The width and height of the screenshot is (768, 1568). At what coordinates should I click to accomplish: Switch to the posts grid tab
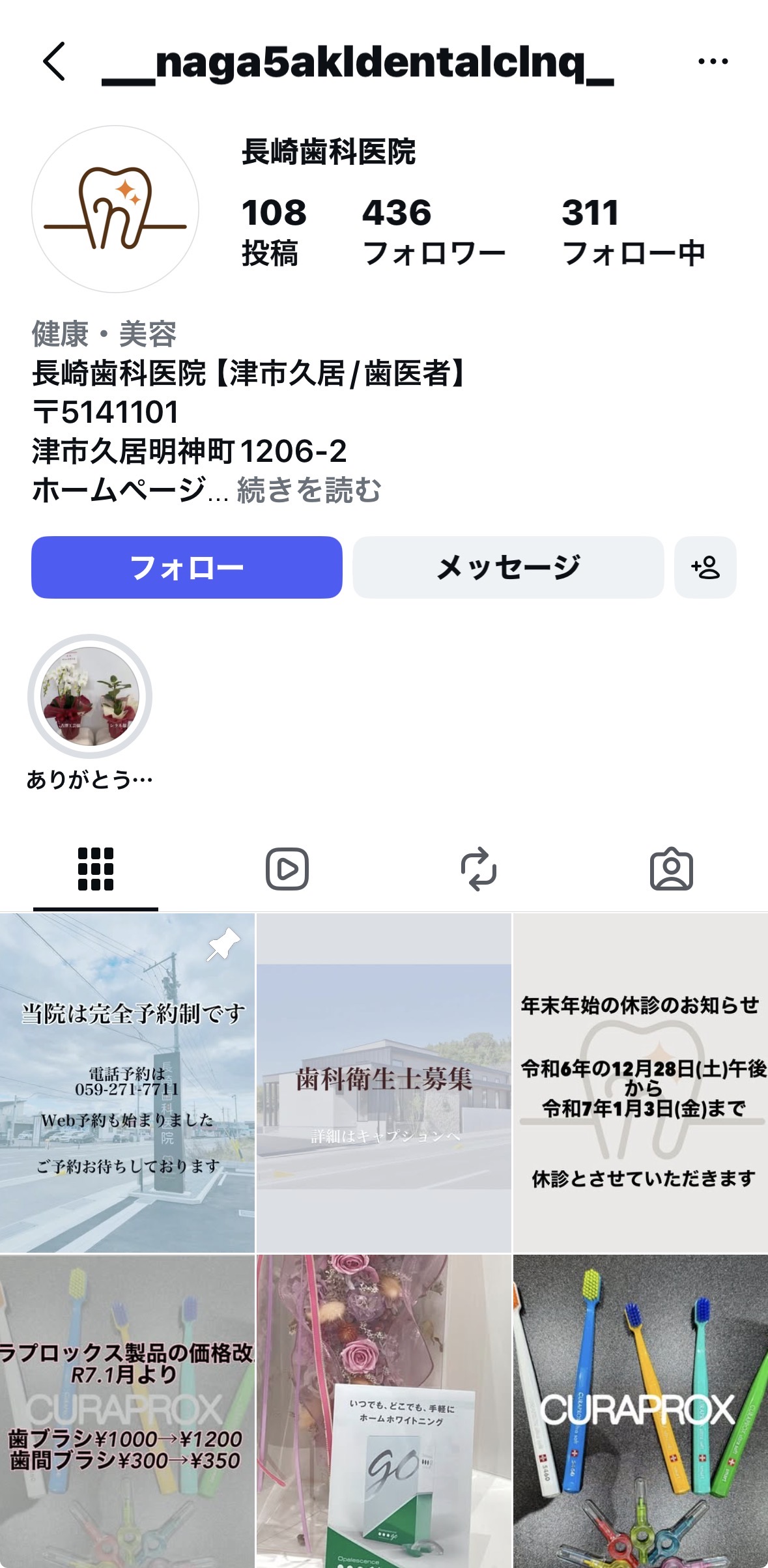coord(96,869)
